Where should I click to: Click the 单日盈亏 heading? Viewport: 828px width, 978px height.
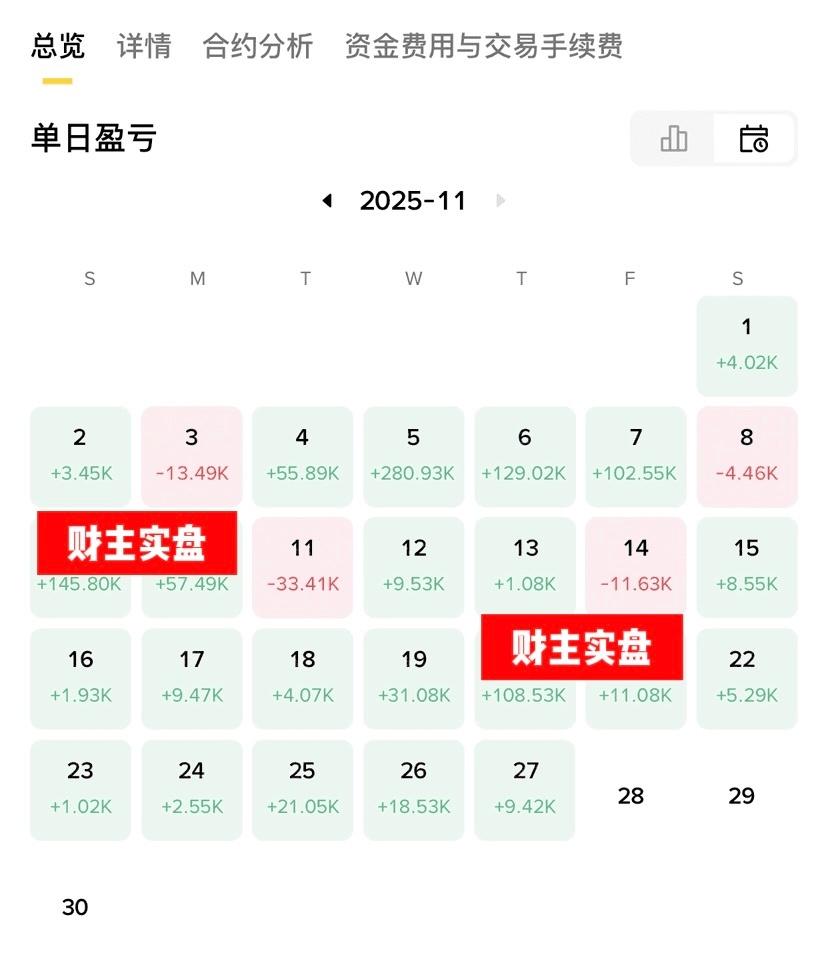[x=92, y=139]
